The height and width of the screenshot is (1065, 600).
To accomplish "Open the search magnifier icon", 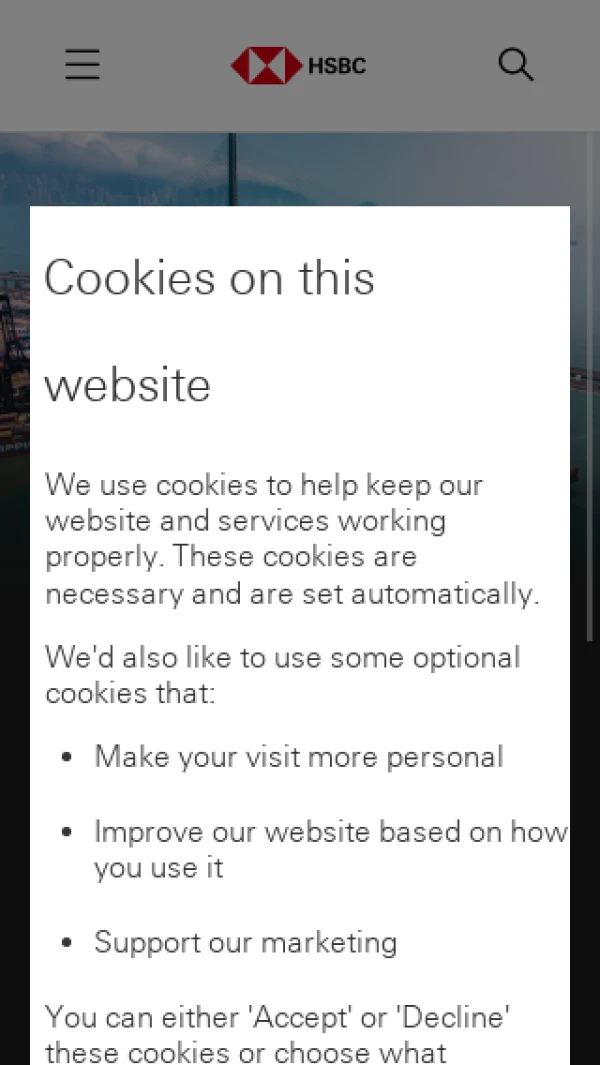I will [515, 65].
